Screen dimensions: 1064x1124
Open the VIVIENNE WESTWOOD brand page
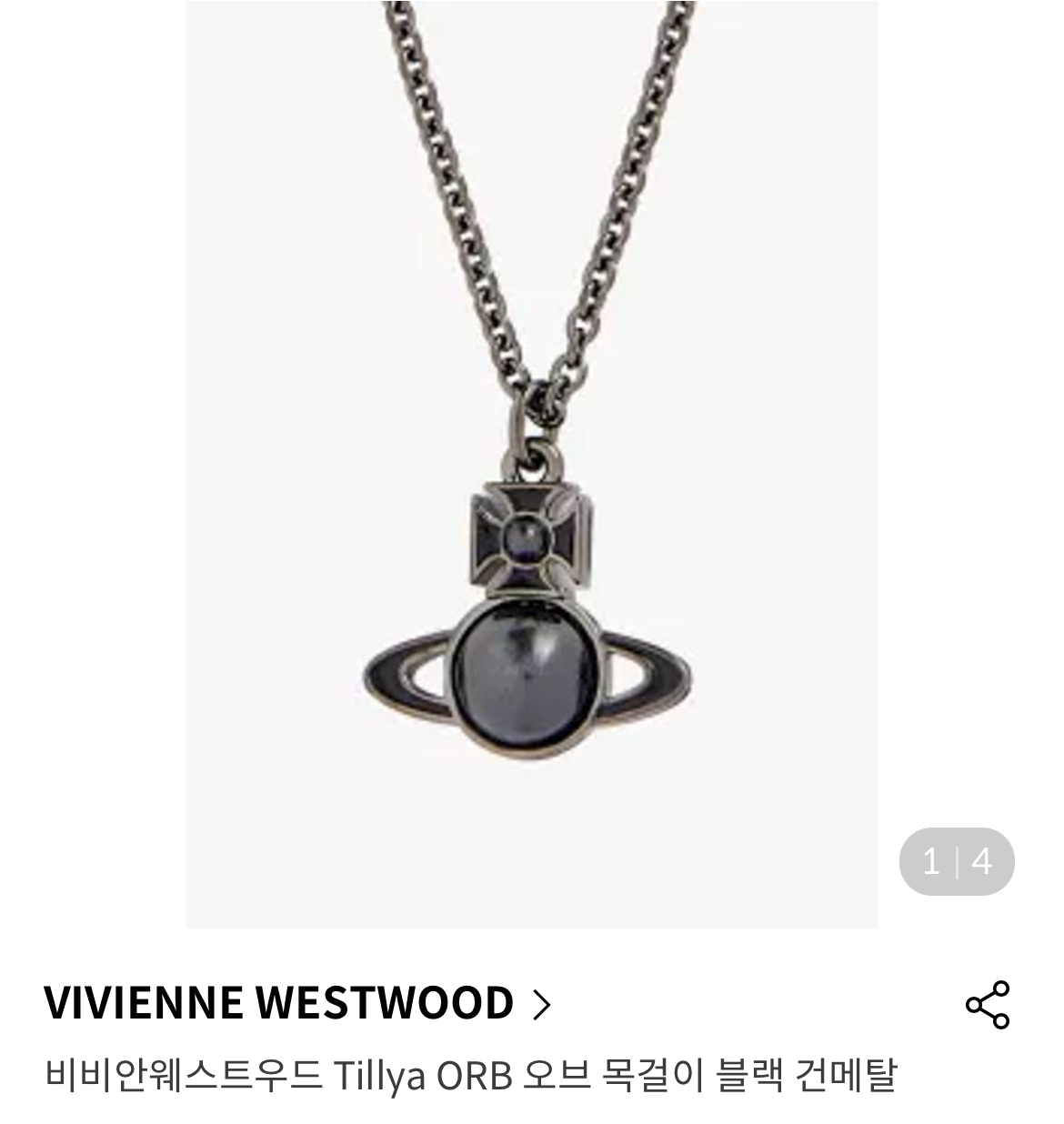(297, 1003)
